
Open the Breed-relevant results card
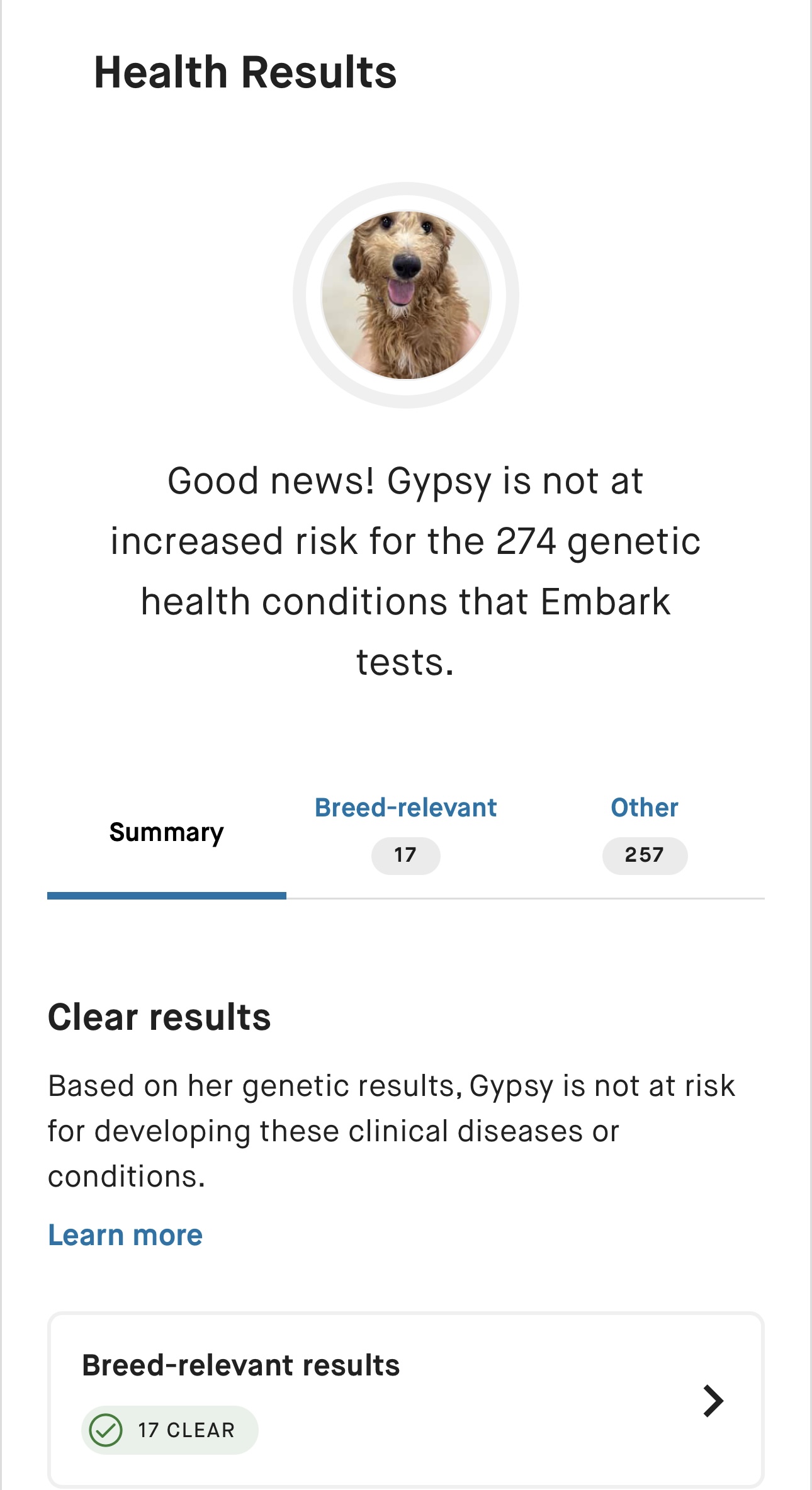pyautogui.click(x=406, y=1401)
